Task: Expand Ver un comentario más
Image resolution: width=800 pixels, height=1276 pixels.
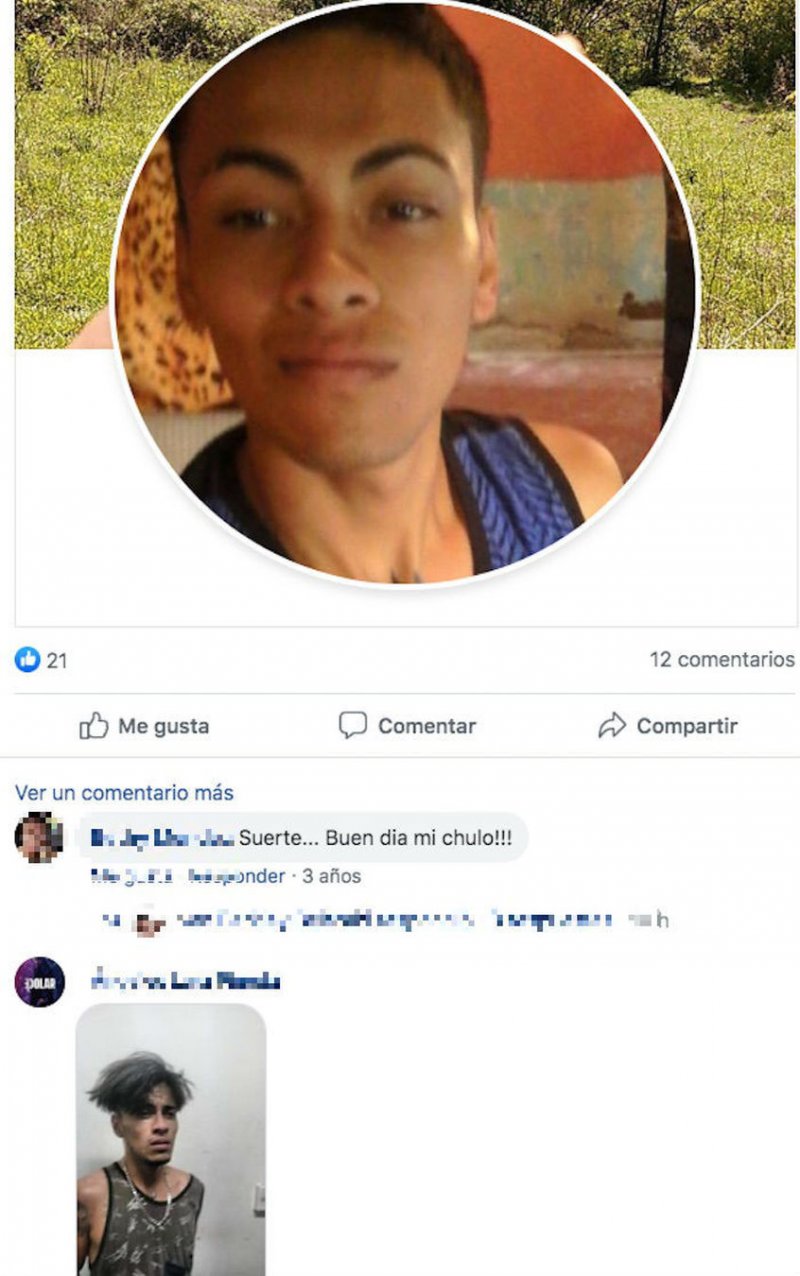Action: point(124,793)
